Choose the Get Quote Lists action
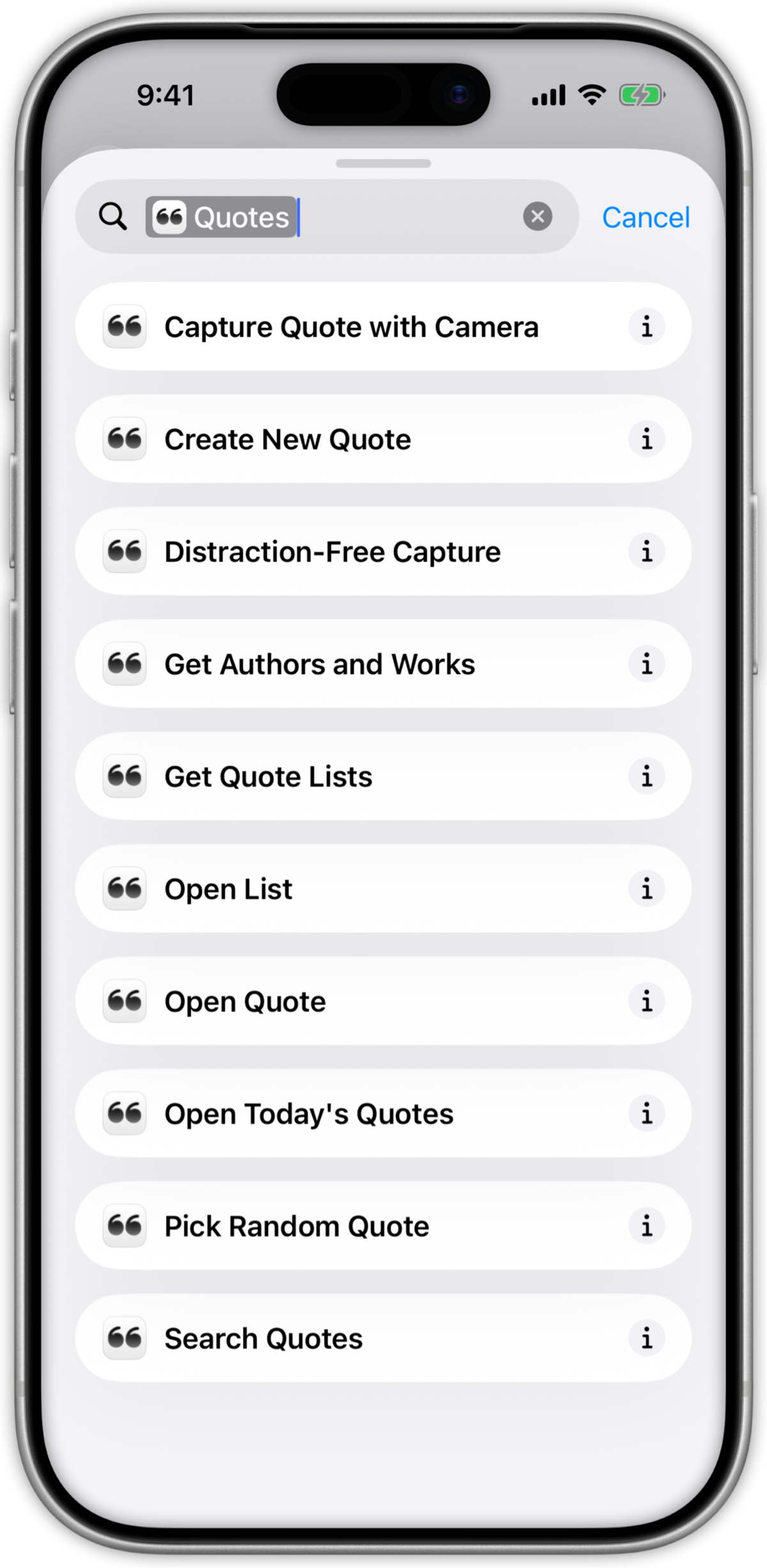Screen dimensions: 767x1568 pos(383,776)
